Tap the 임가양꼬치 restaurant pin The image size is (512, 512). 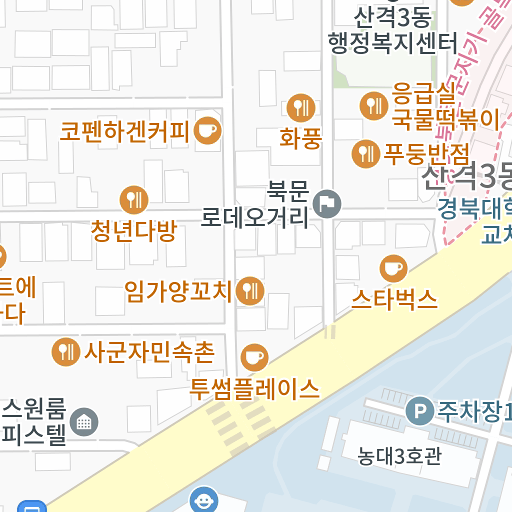pyautogui.click(x=250, y=291)
